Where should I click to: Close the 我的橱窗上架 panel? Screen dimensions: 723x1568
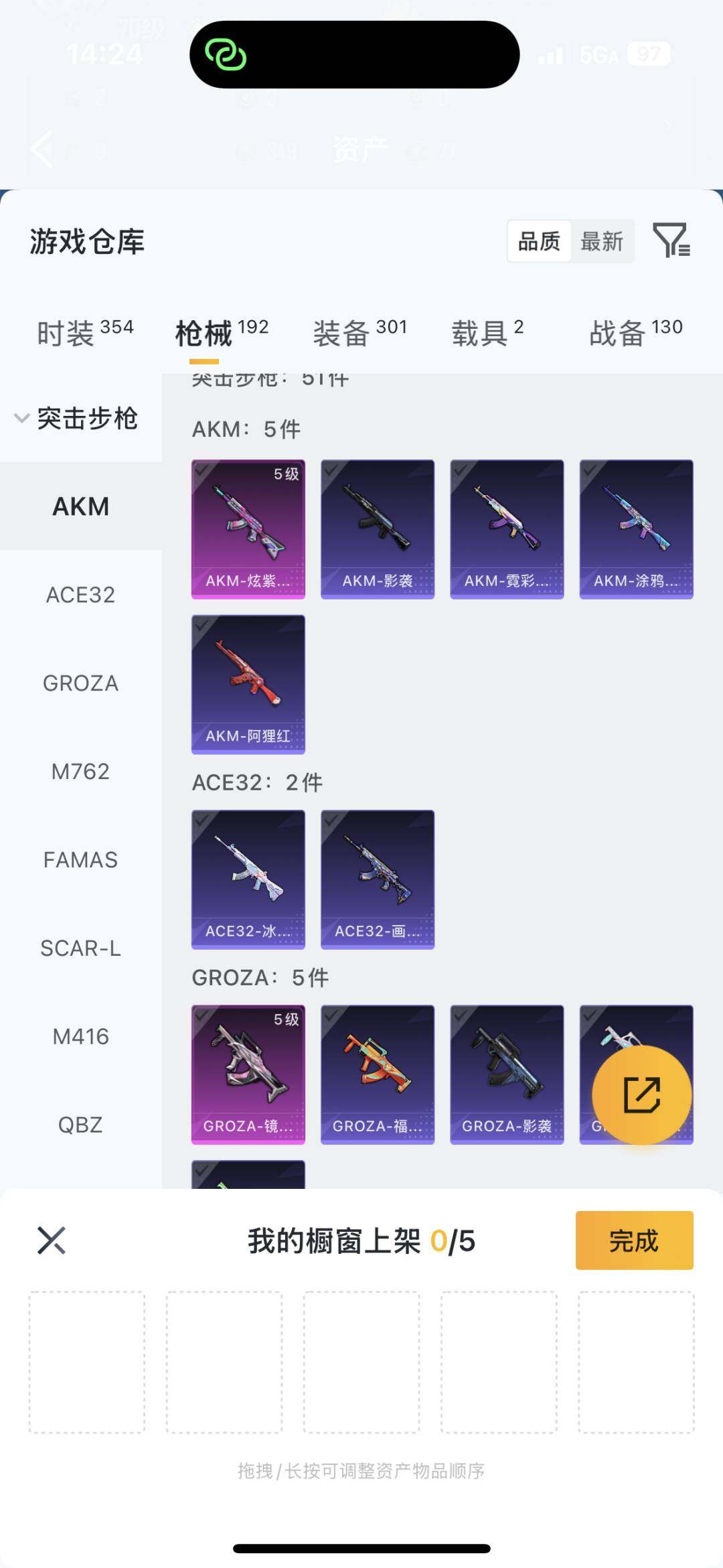(52, 1240)
